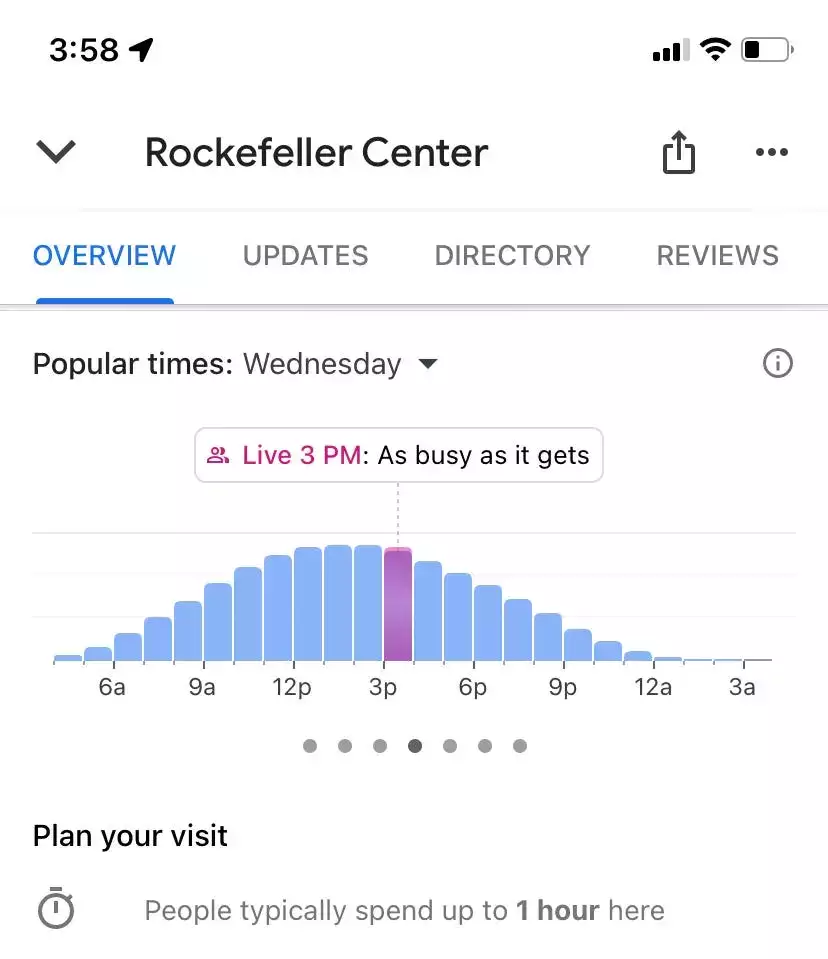The height and width of the screenshot is (959, 828).
Task: Open the Reviews tab
Action: tap(717, 256)
